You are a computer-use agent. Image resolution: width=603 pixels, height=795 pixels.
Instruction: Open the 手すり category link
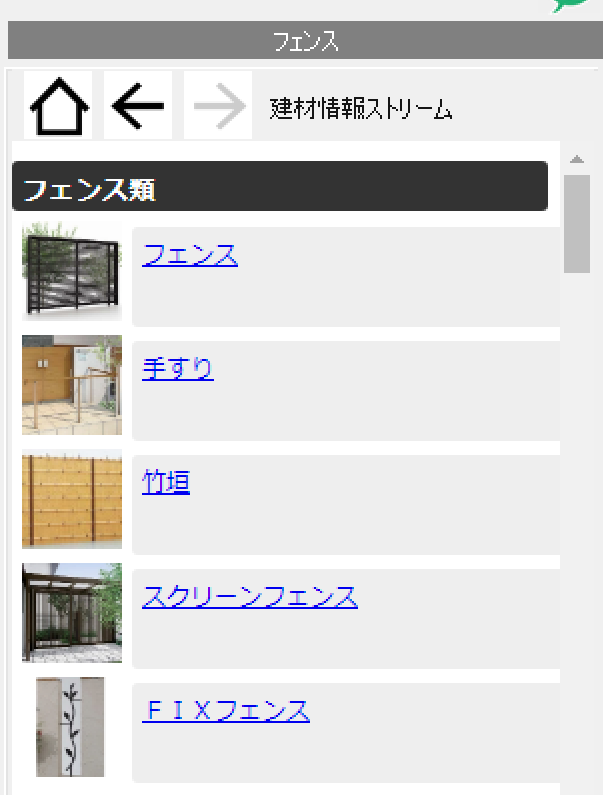177,370
